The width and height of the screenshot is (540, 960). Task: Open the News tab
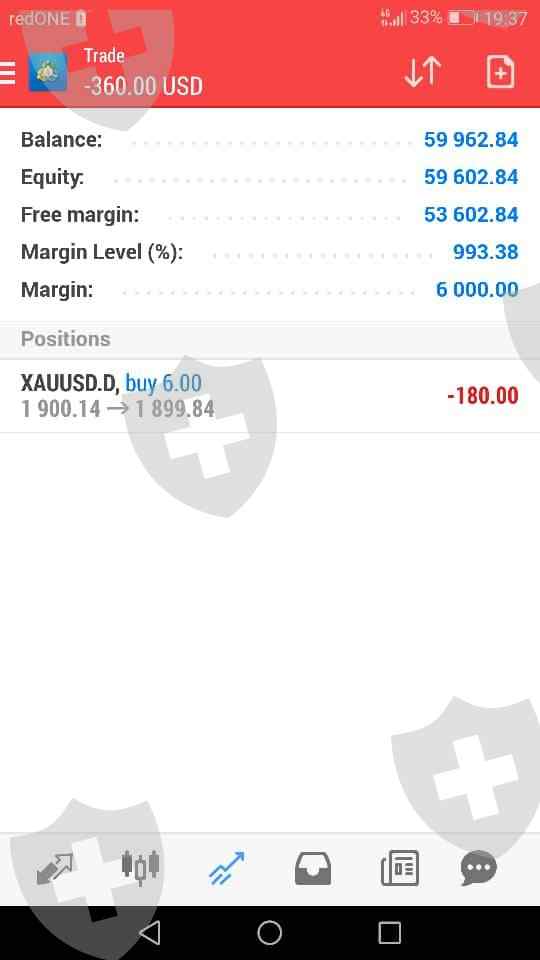[400, 868]
